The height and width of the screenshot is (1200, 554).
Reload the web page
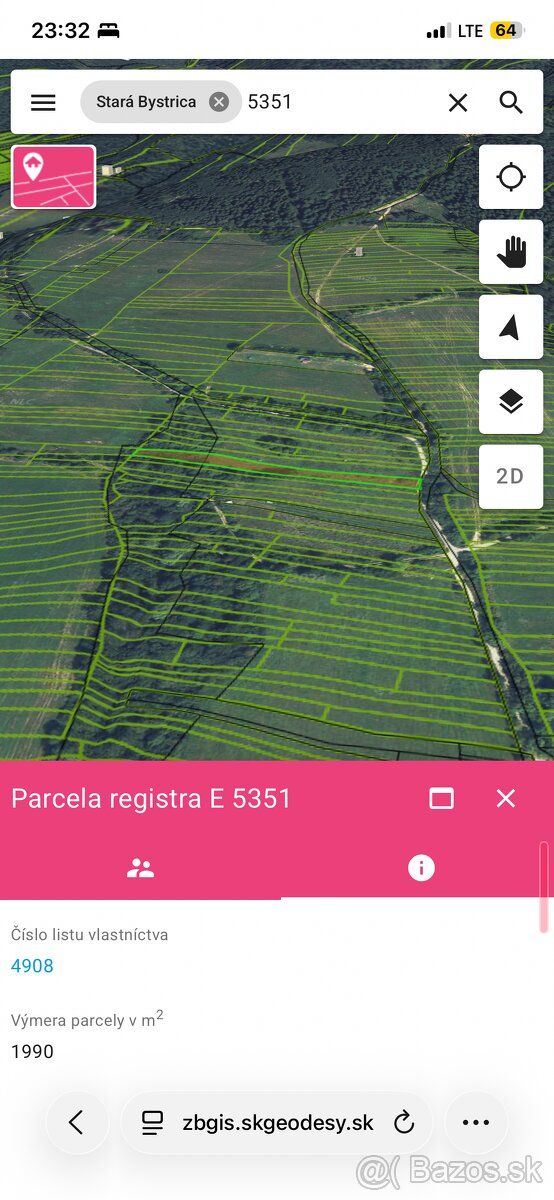pos(404,1123)
